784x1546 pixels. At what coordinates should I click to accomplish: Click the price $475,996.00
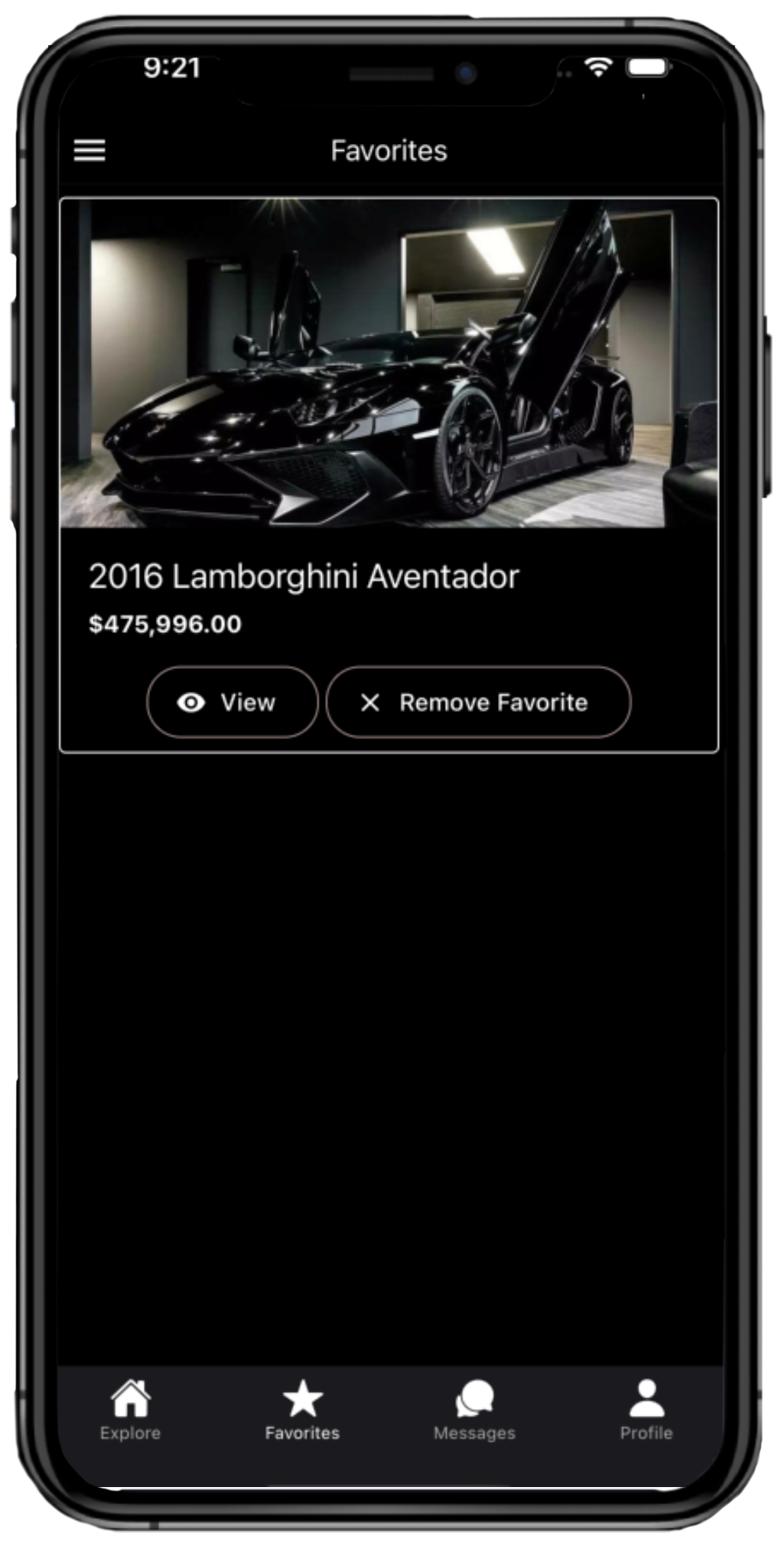coord(164,625)
